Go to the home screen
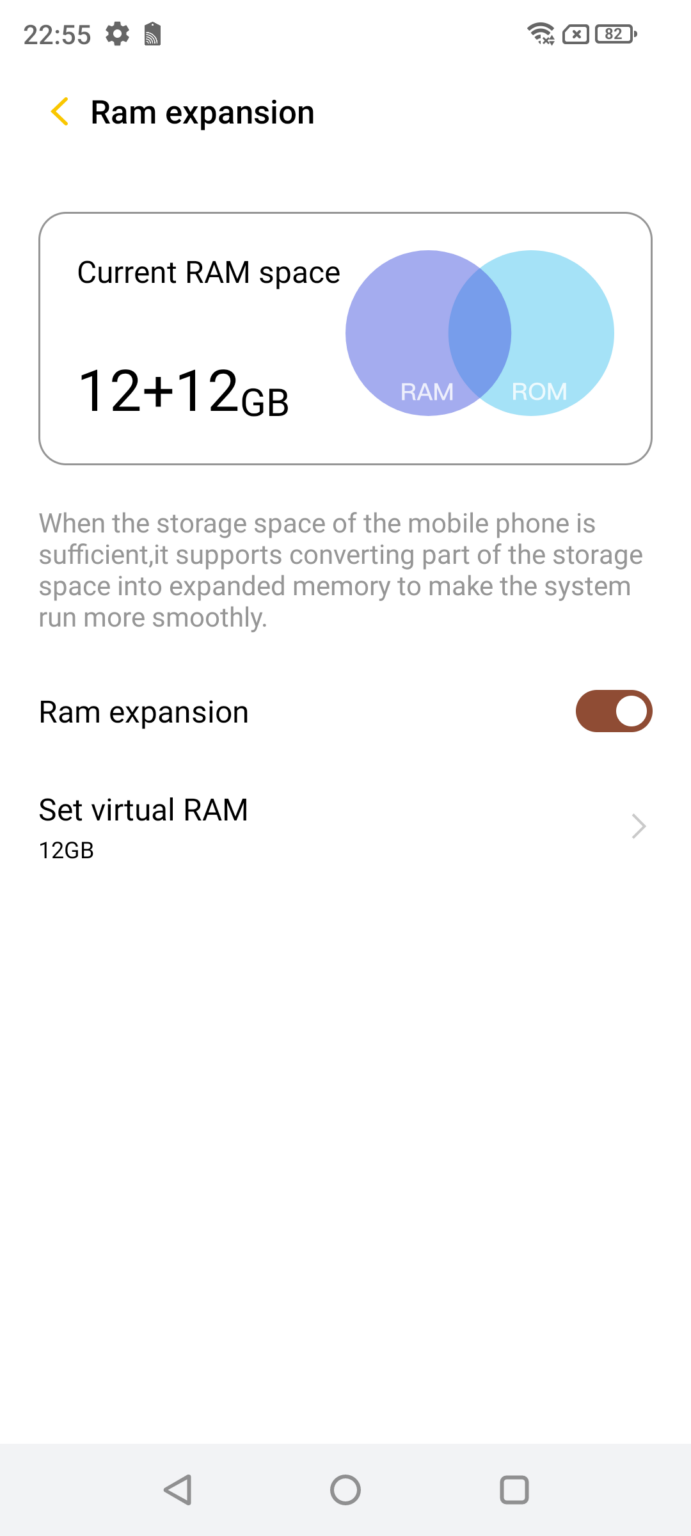Image resolution: width=691 pixels, height=1536 pixels. (345, 1490)
